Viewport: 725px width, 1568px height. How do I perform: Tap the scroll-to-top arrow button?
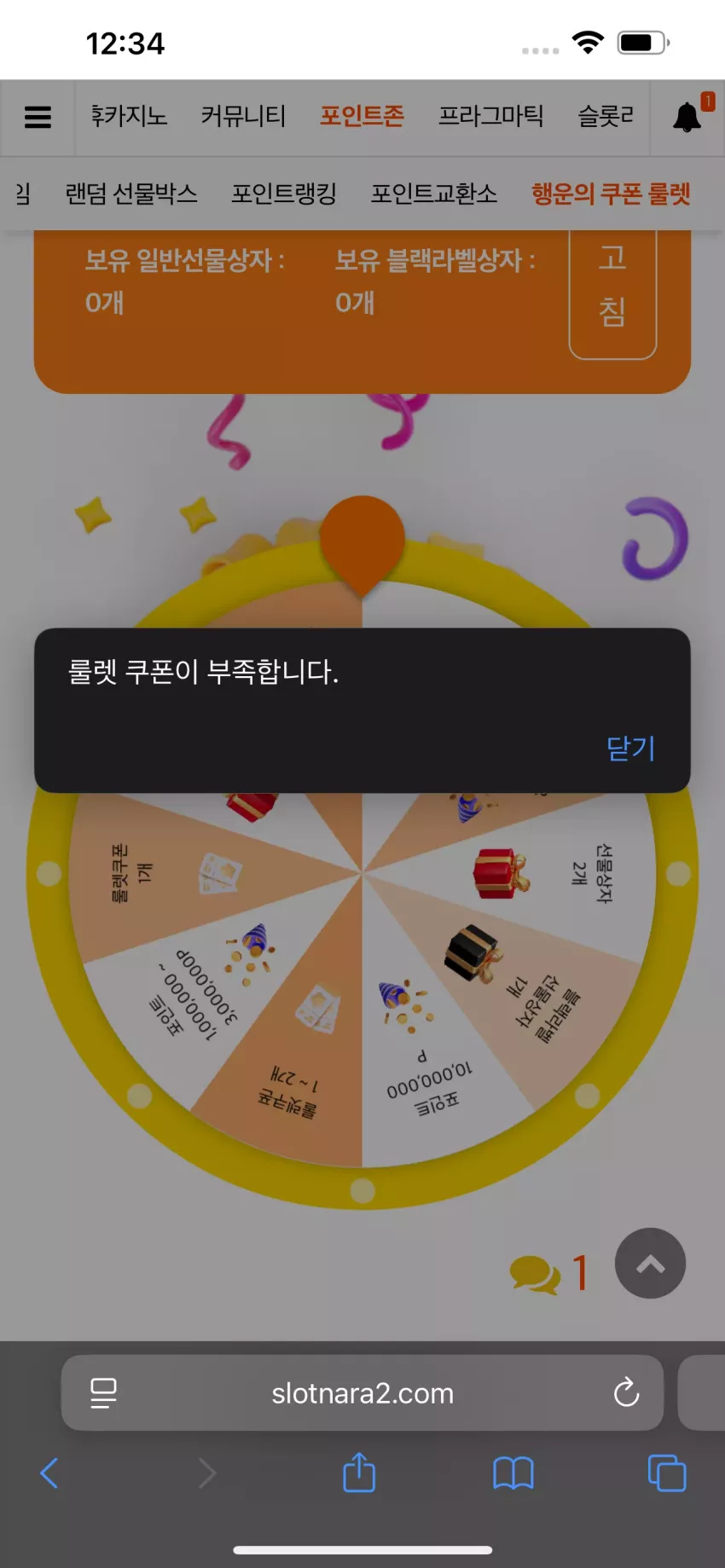[650, 1263]
